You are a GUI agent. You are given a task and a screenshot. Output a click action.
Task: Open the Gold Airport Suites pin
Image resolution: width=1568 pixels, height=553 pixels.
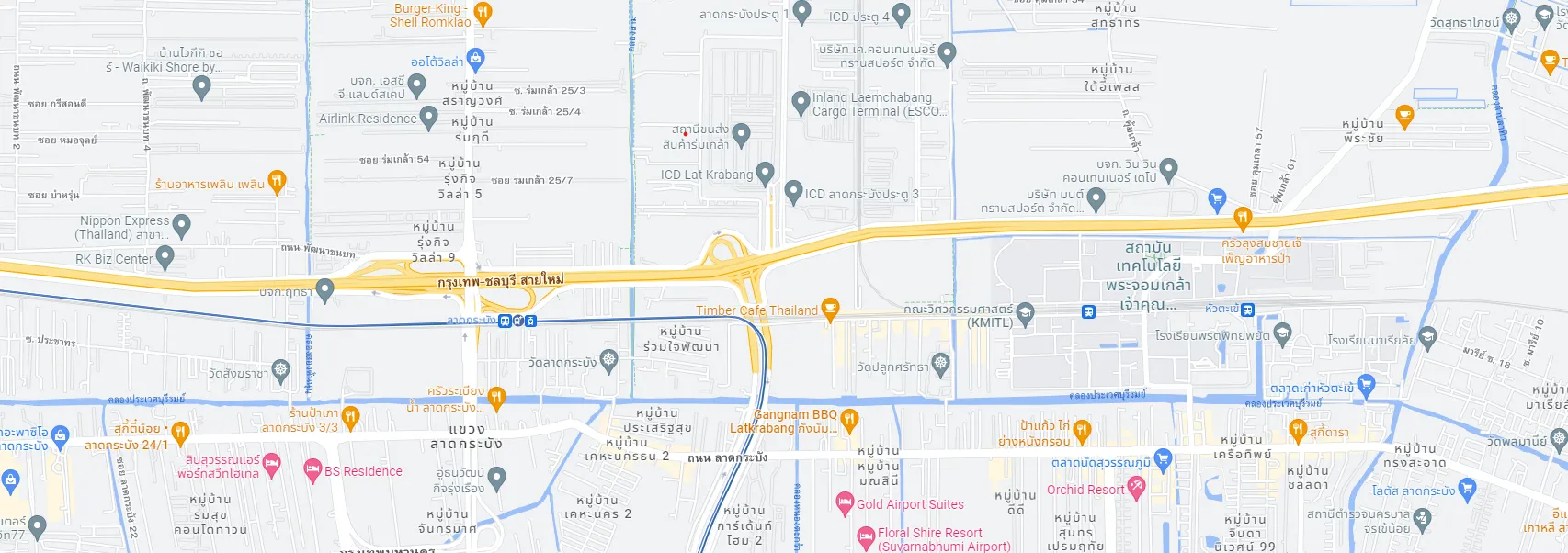[x=845, y=502]
